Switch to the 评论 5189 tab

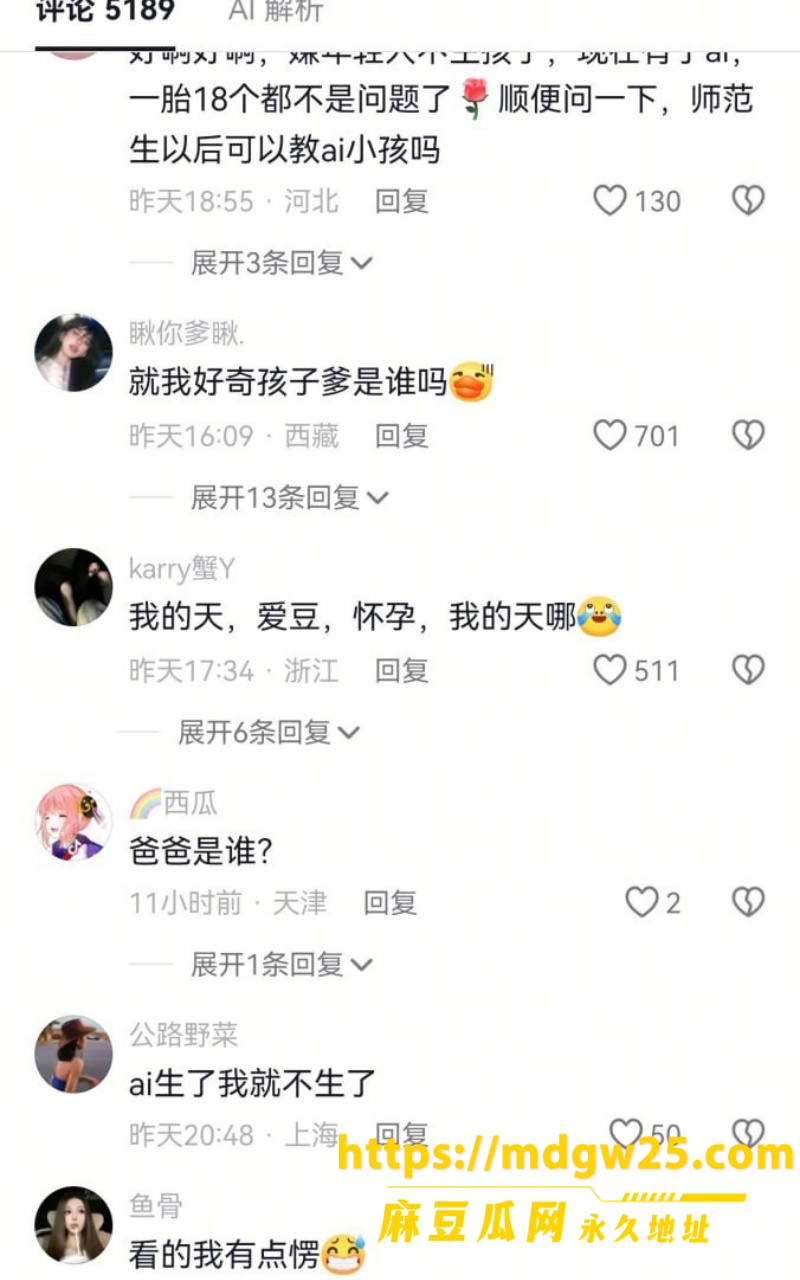click(x=105, y=12)
